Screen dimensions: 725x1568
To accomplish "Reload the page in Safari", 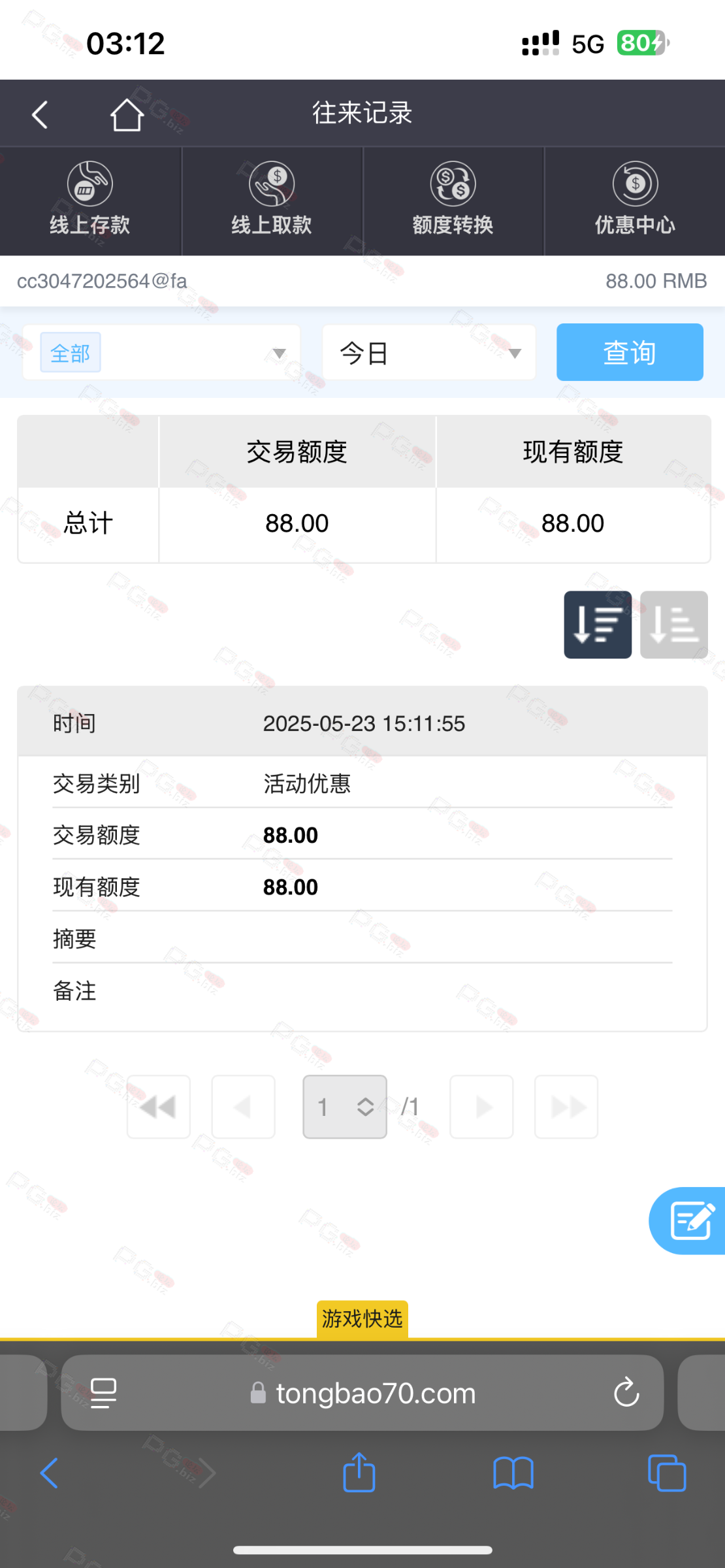I will [x=626, y=1392].
